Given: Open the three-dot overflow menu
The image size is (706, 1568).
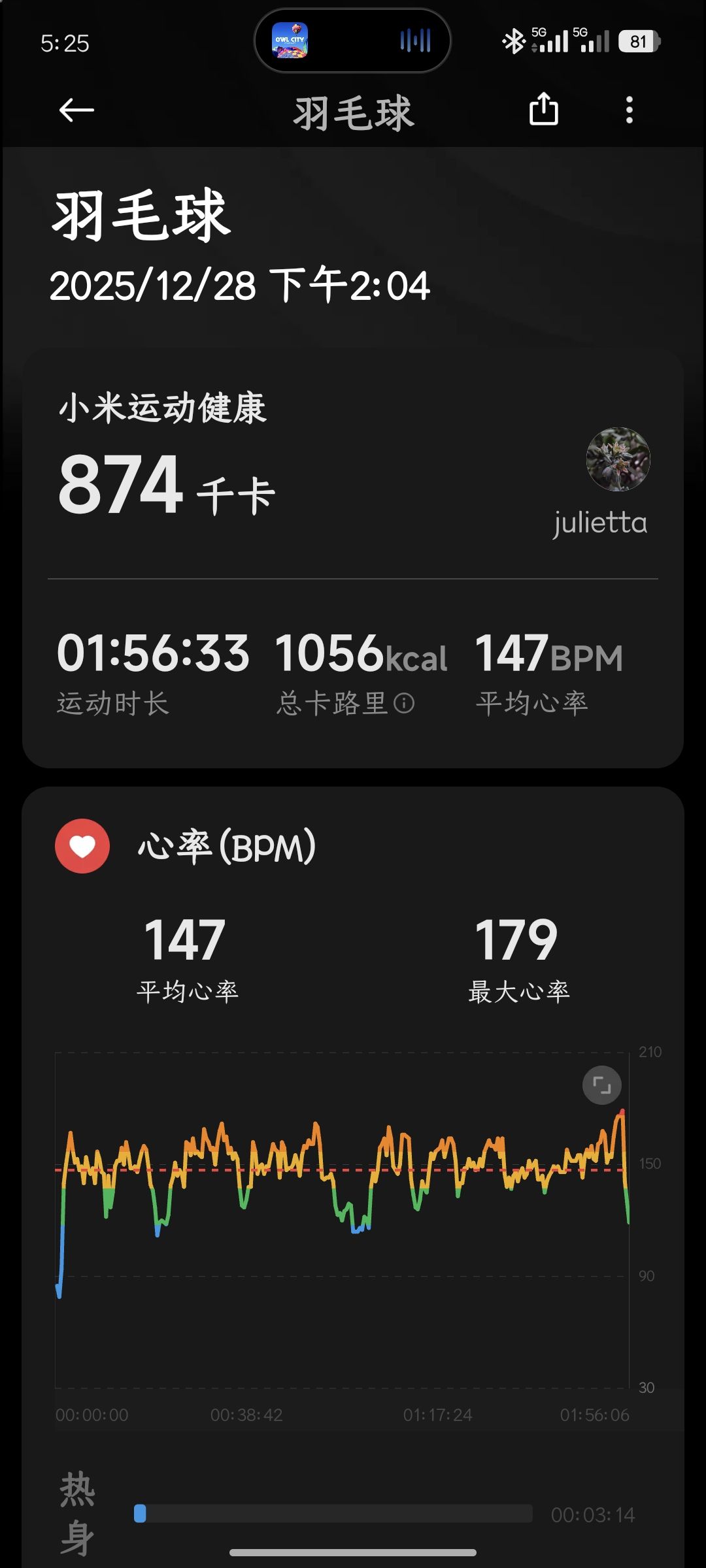Looking at the screenshot, I should [x=629, y=110].
